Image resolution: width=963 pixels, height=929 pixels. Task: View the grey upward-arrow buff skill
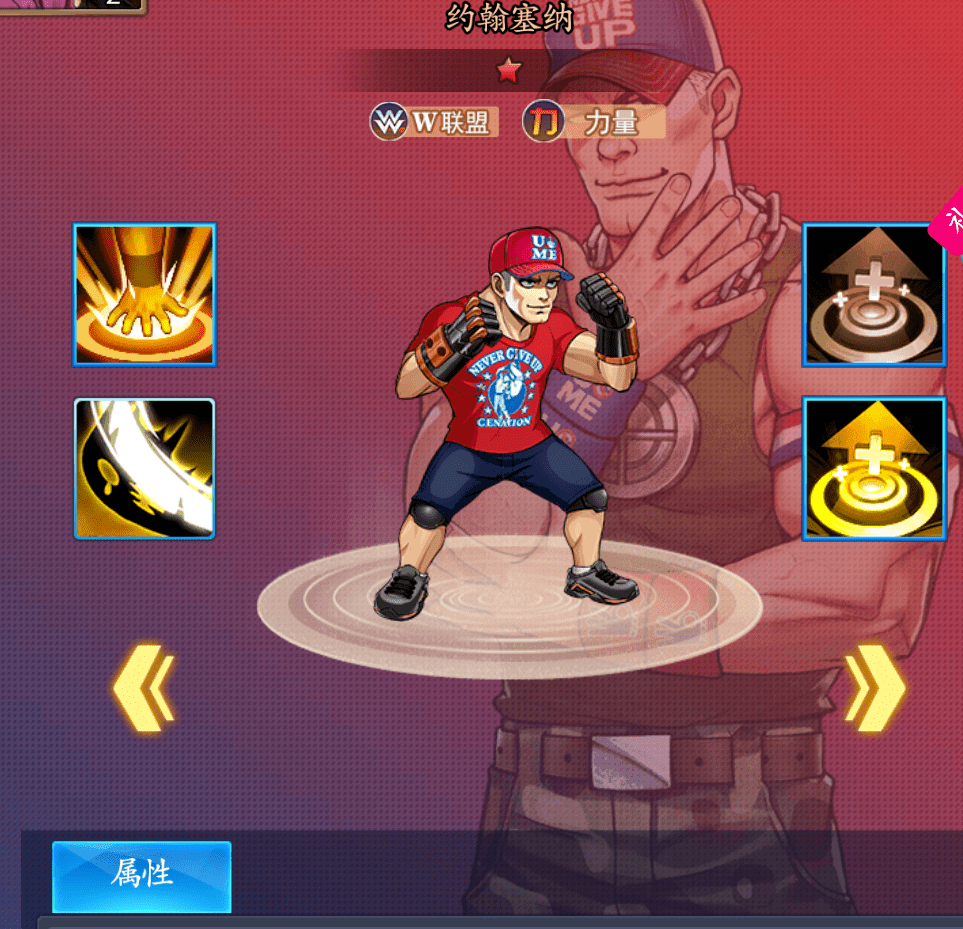click(874, 294)
